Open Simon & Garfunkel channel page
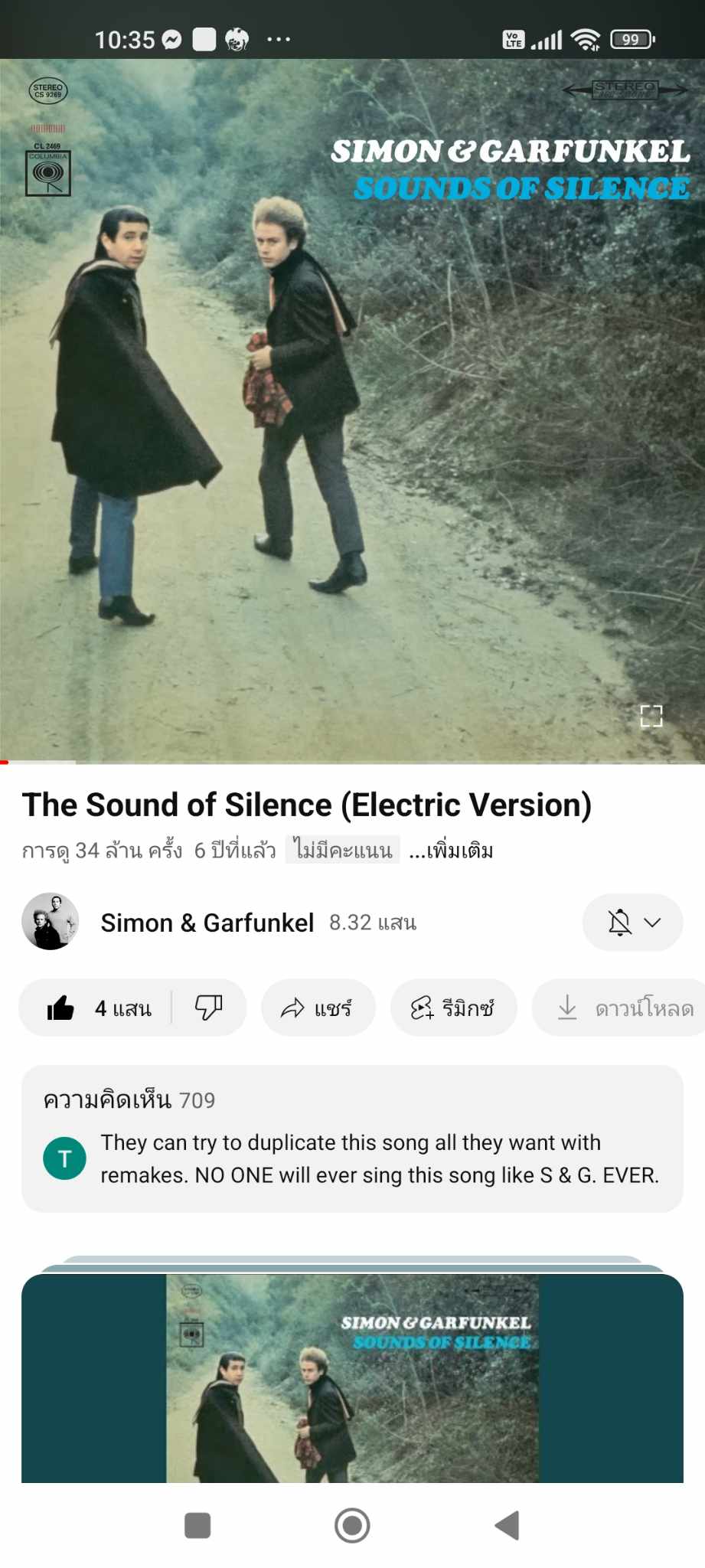The image size is (705, 1568). click(207, 923)
